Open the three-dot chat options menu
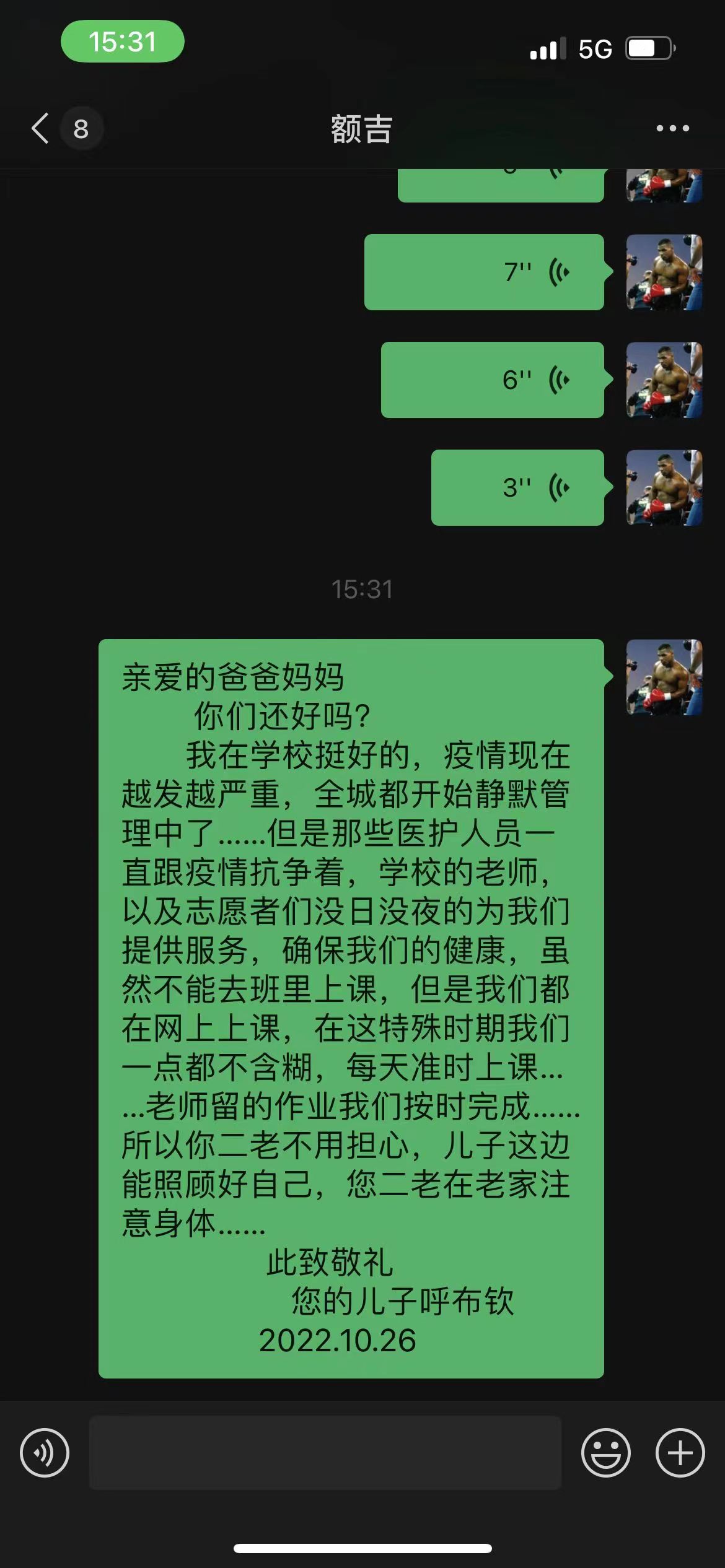725x1568 pixels. (x=672, y=129)
